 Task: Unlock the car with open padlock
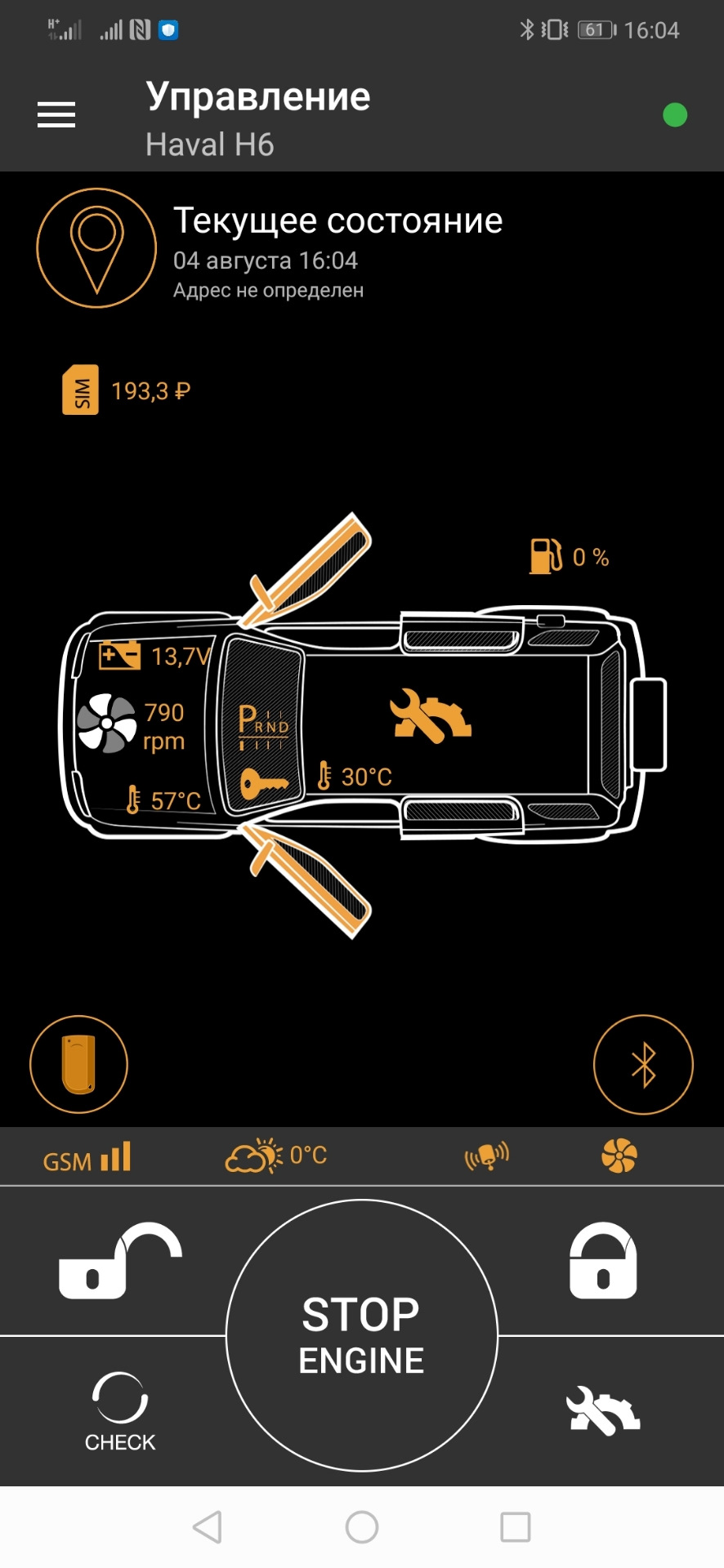coord(119,1262)
